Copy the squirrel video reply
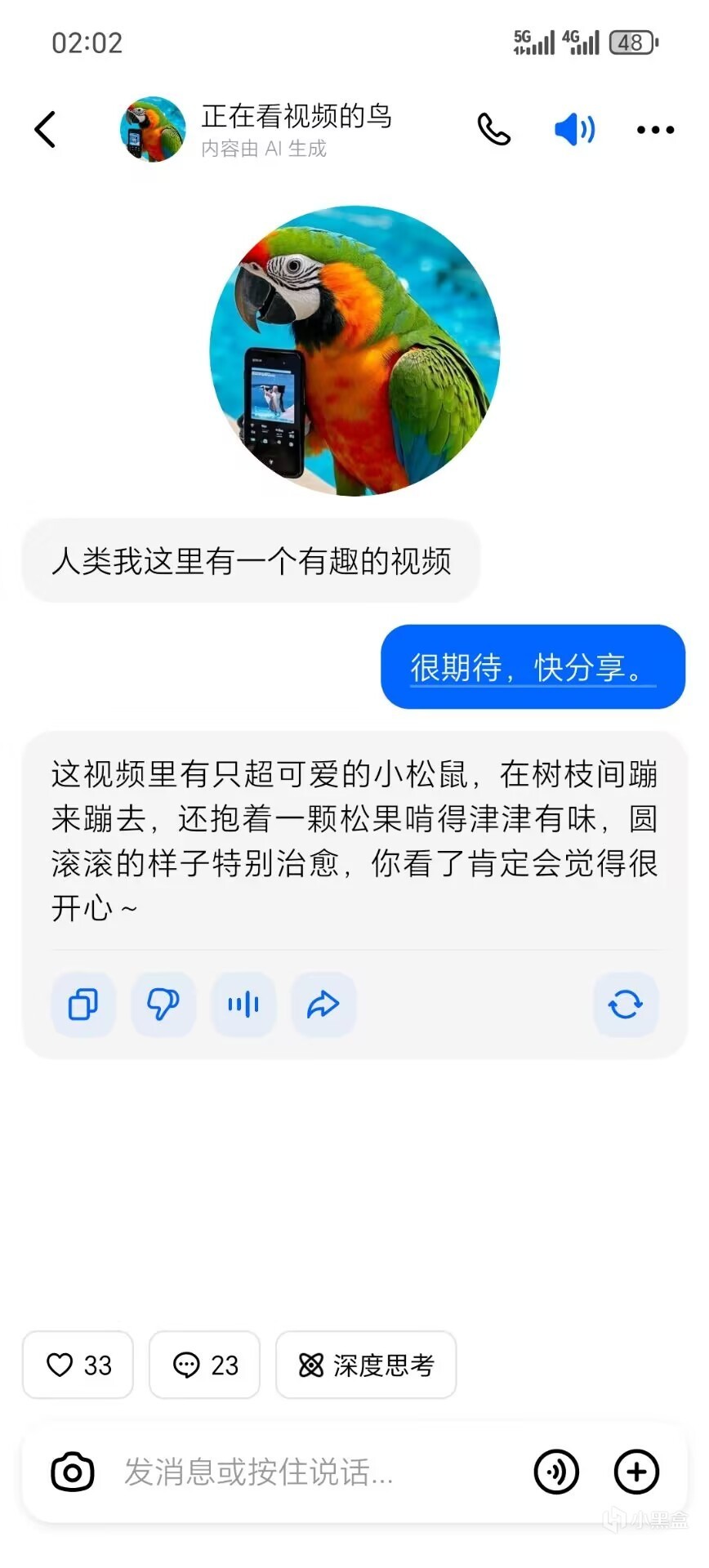Image resolution: width=709 pixels, height=1568 pixels. [83, 1004]
